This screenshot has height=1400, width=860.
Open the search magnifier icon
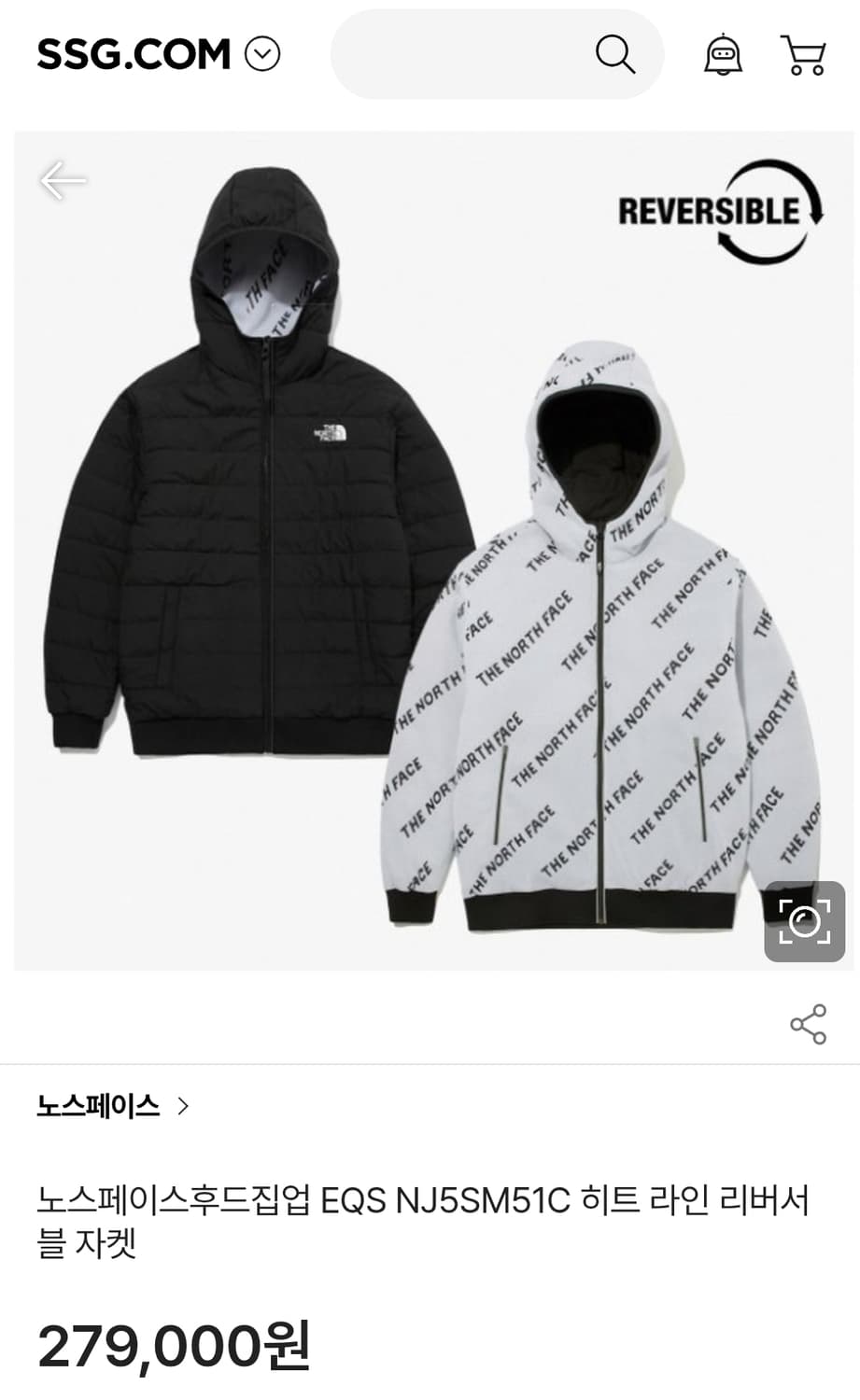pyautogui.click(x=613, y=54)
